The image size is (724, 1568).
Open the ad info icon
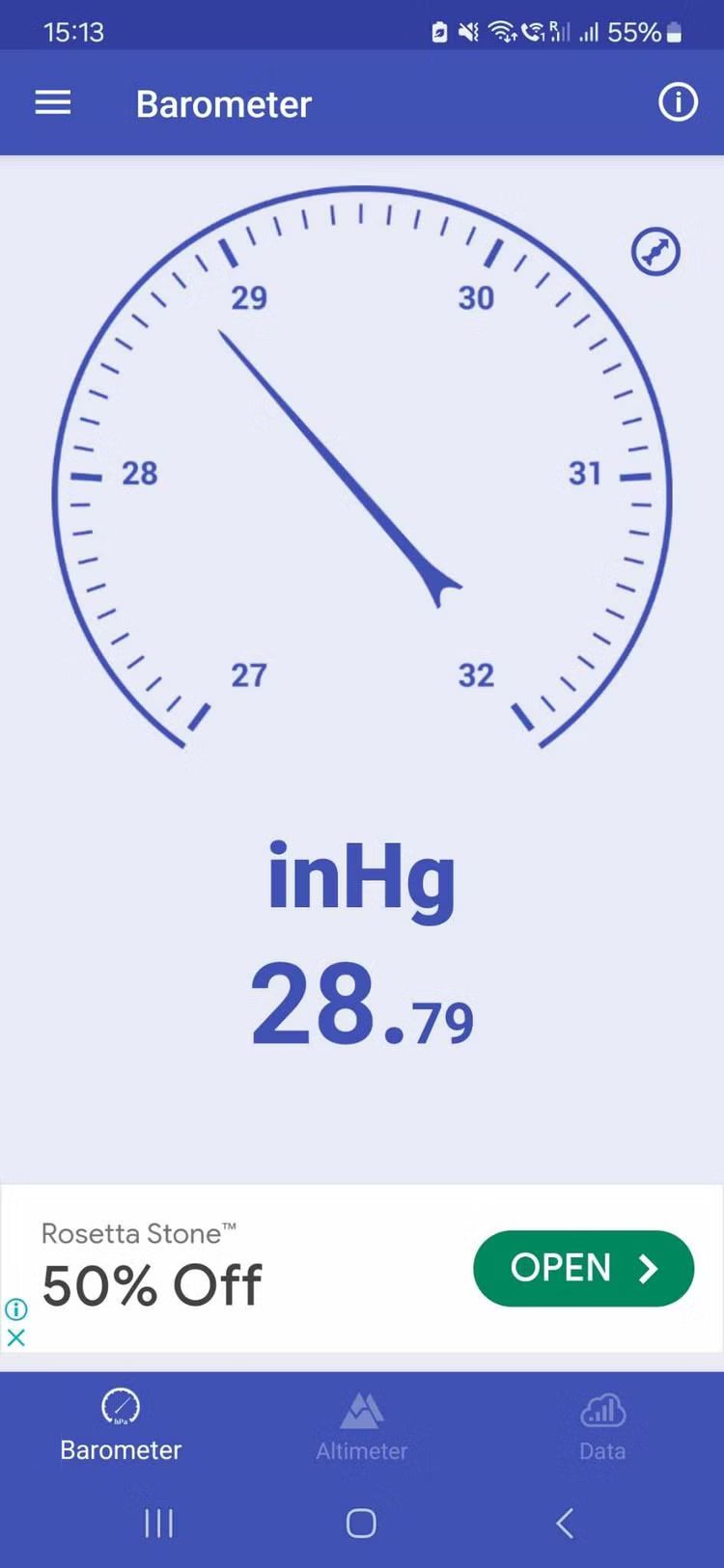coord(16,1309)
